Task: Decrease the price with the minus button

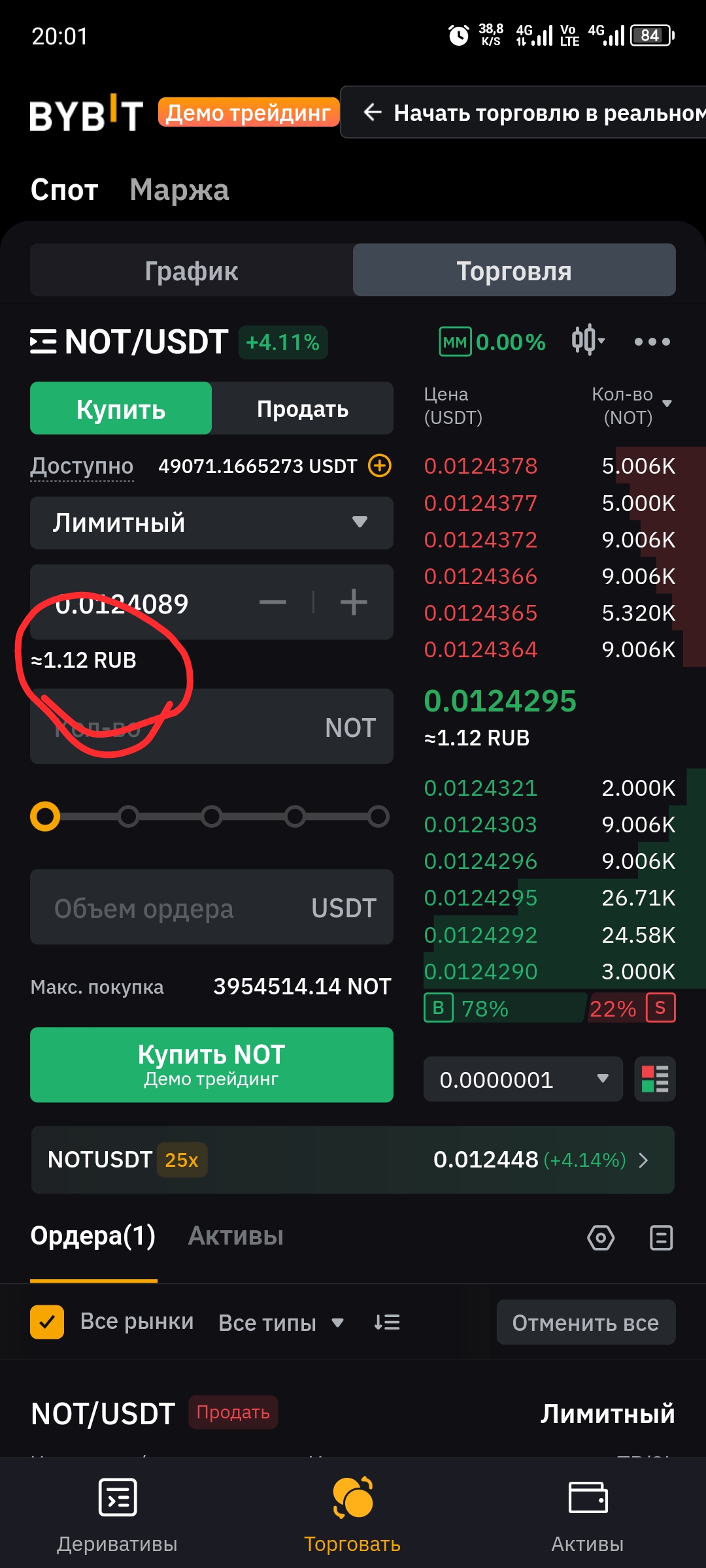Action: (x=273, y=602)
